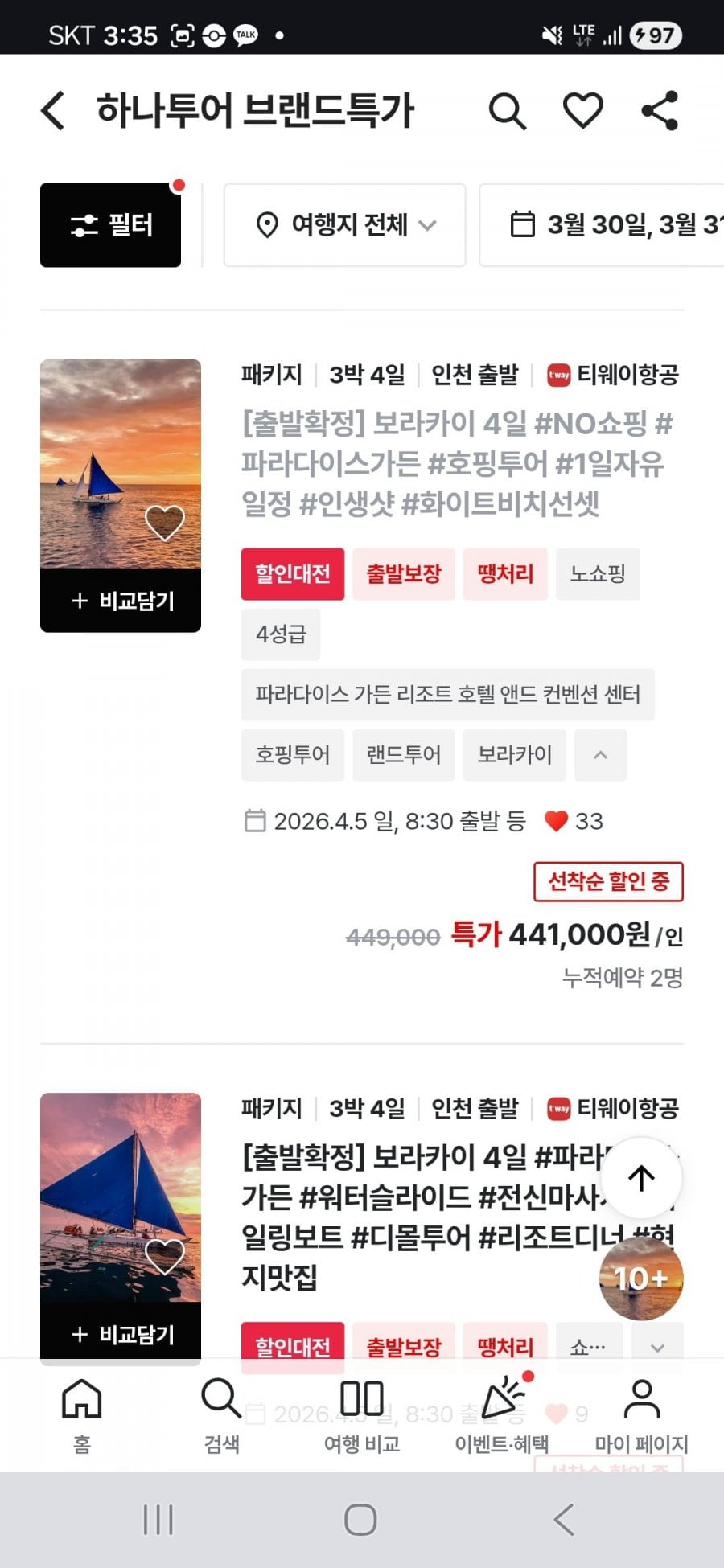Screen dimensions: 724x1568
Task: Open the 10+ recently viewed bubble
Action: pos(641,1278)
